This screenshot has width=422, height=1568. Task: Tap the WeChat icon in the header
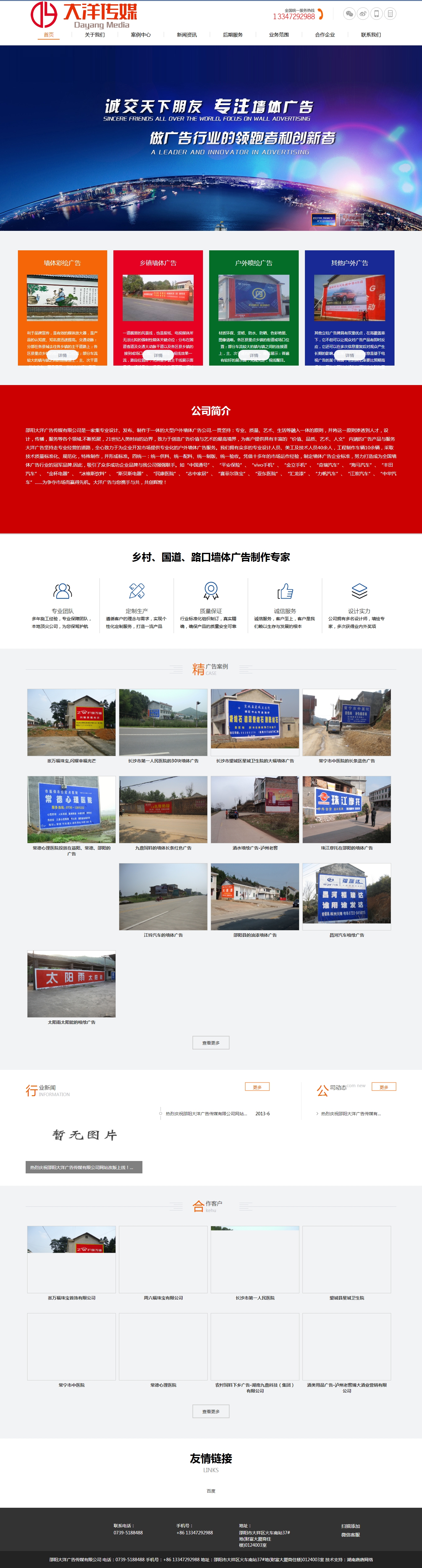coord(349,13)
